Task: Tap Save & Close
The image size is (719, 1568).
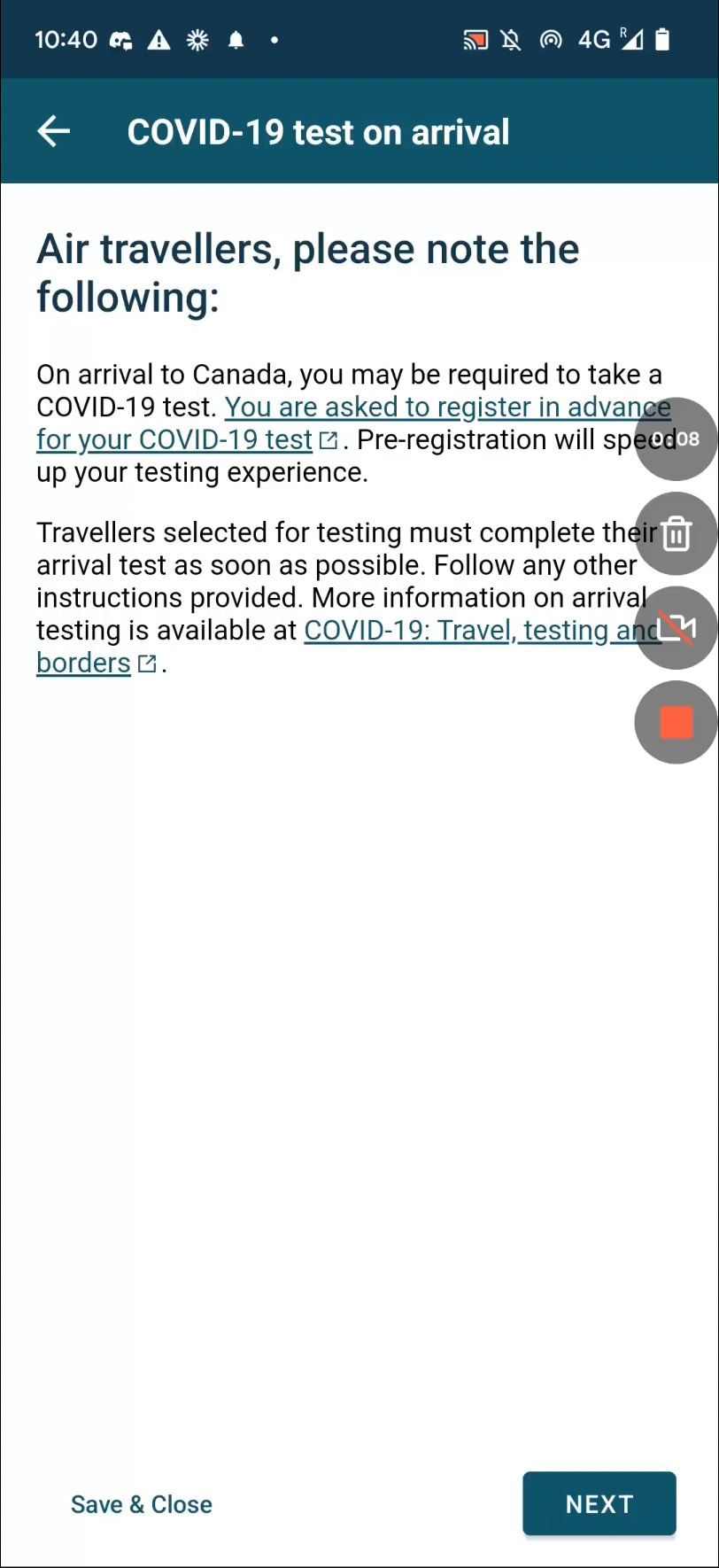Action: click(x=142, y=1504)
